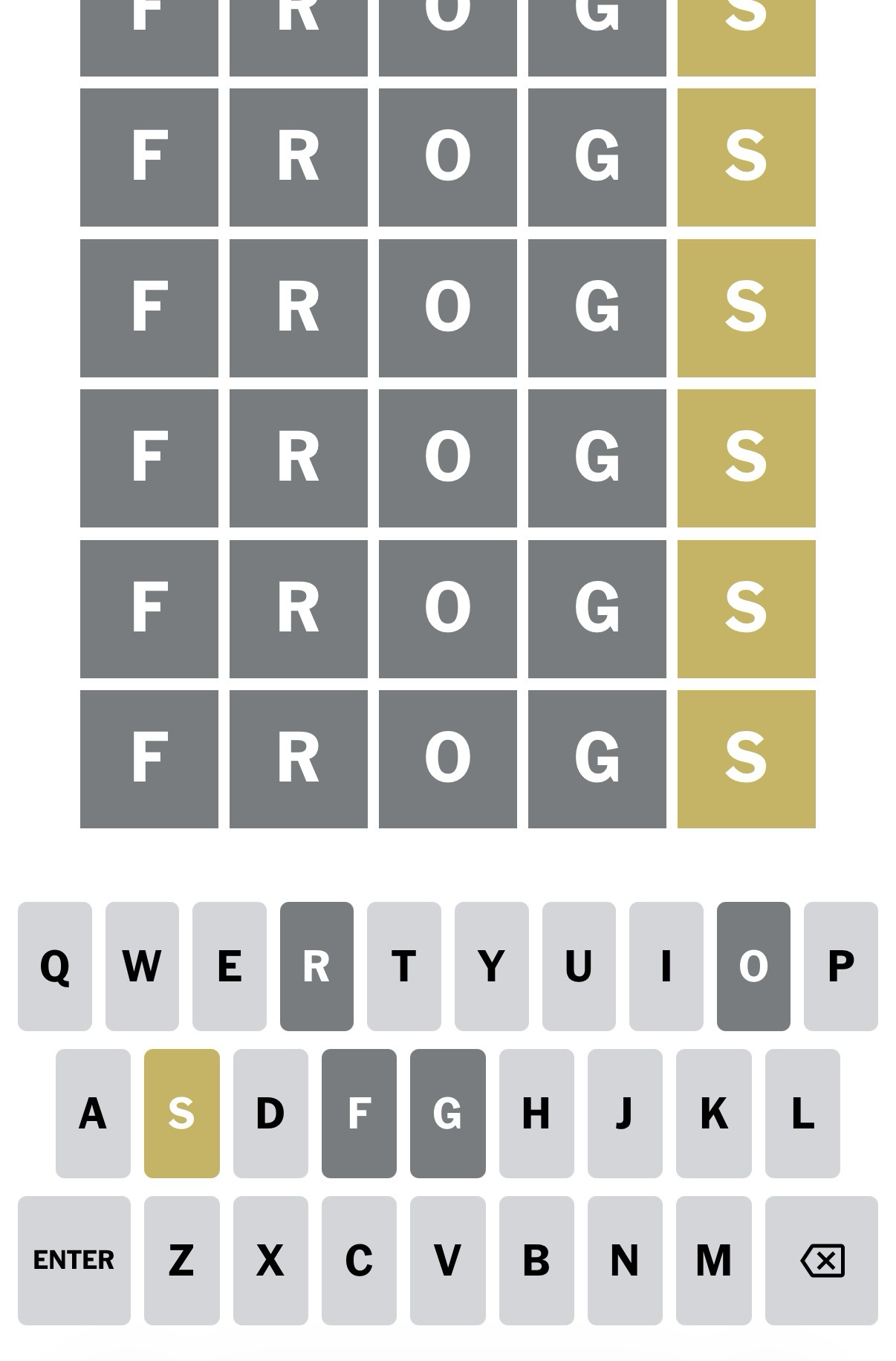Tap the letter A key
The height and width of the screenshot is (1361, 896).
(93, 1113)
